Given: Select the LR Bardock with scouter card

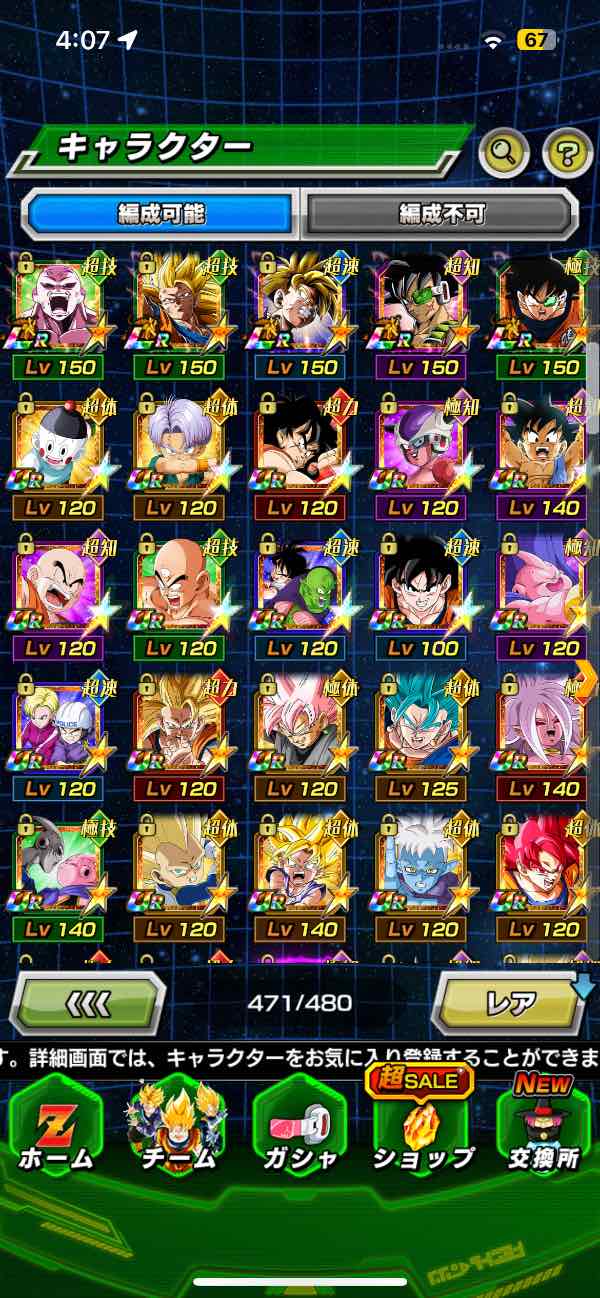Looking at the screenshot, I should 423,306.
